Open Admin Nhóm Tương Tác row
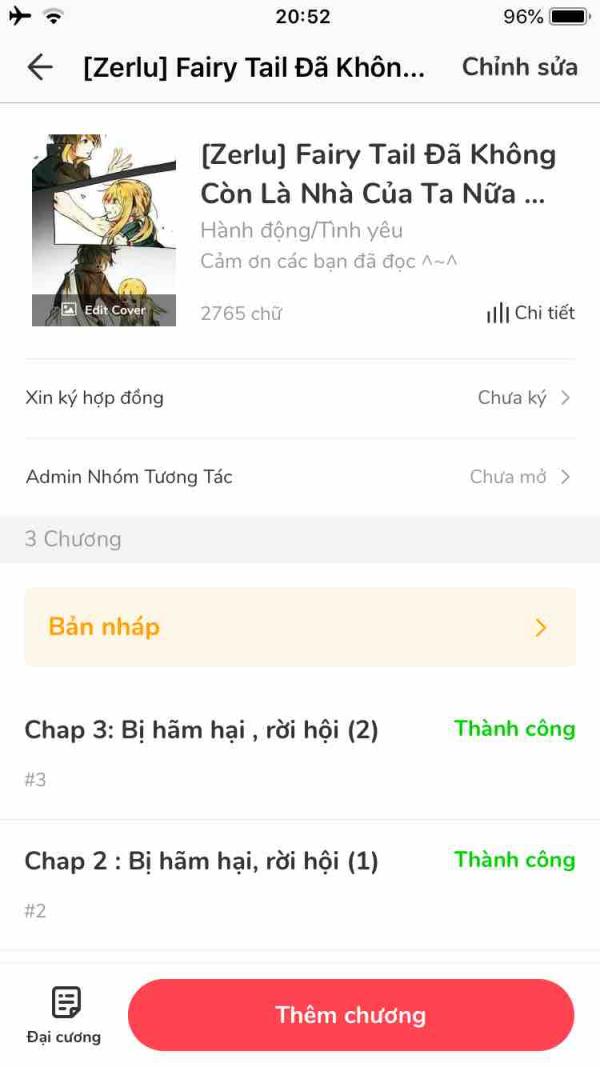600x1067 pixels. pos(300,477)
